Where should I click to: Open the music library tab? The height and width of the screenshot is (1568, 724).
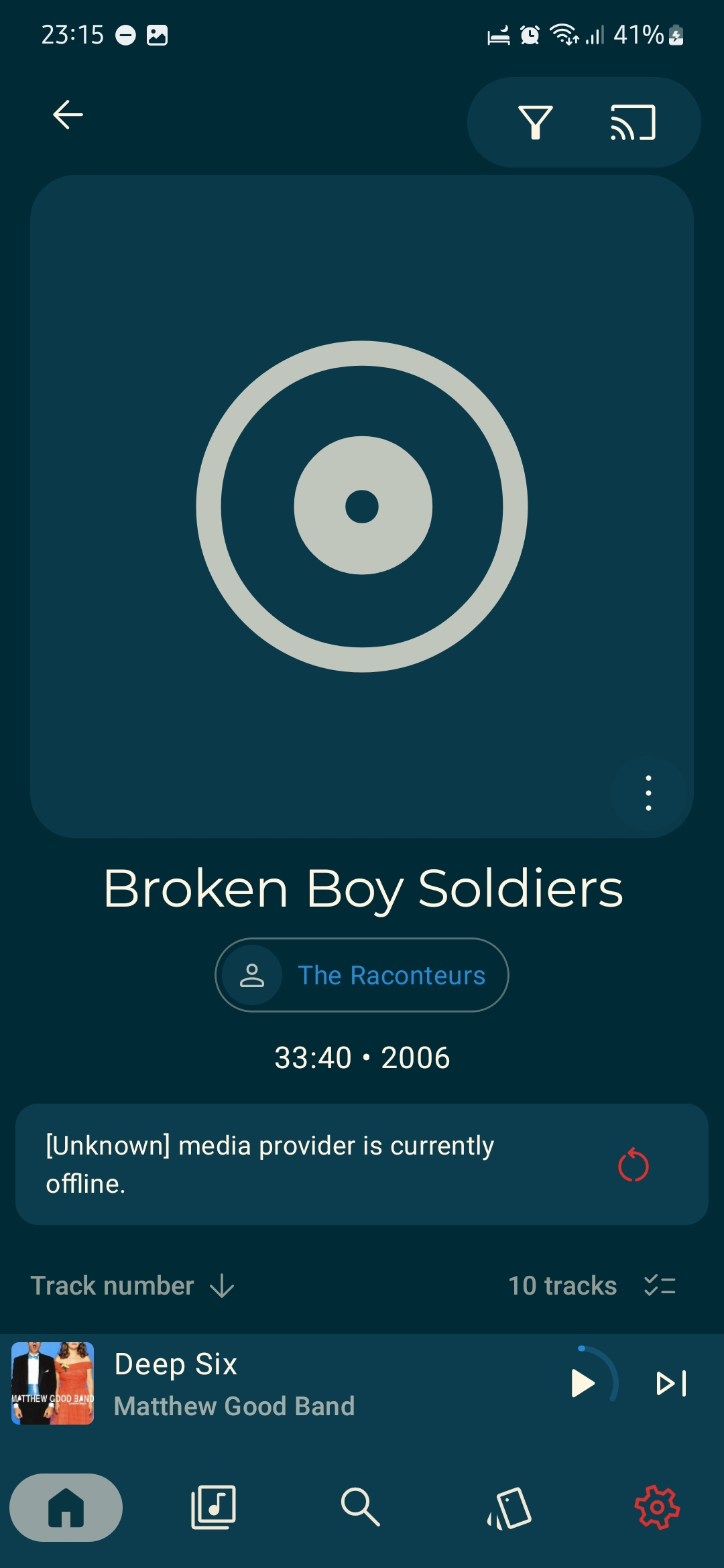click(x=213, y=1508)
